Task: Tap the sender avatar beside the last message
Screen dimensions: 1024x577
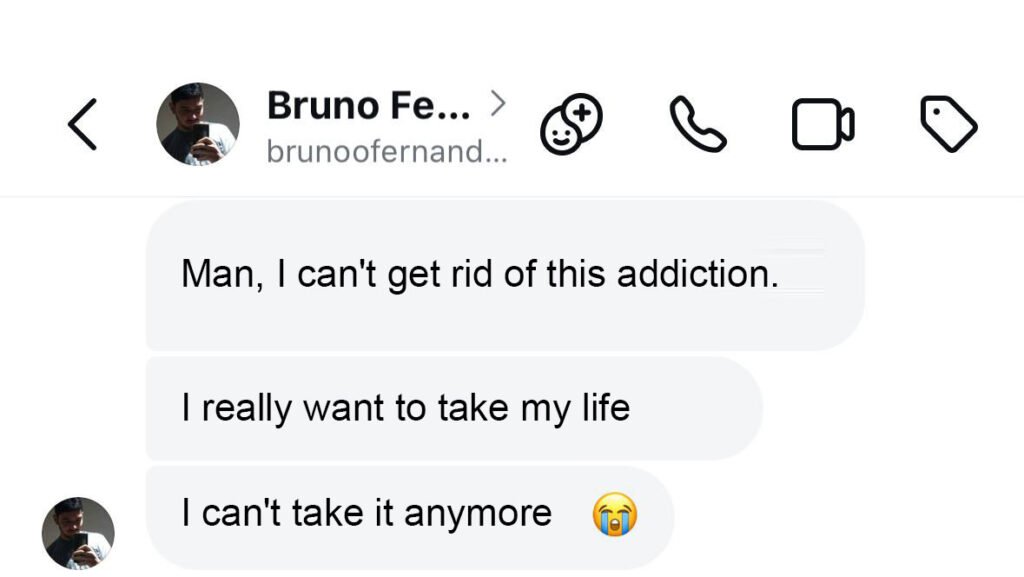Action: (78, 533)
